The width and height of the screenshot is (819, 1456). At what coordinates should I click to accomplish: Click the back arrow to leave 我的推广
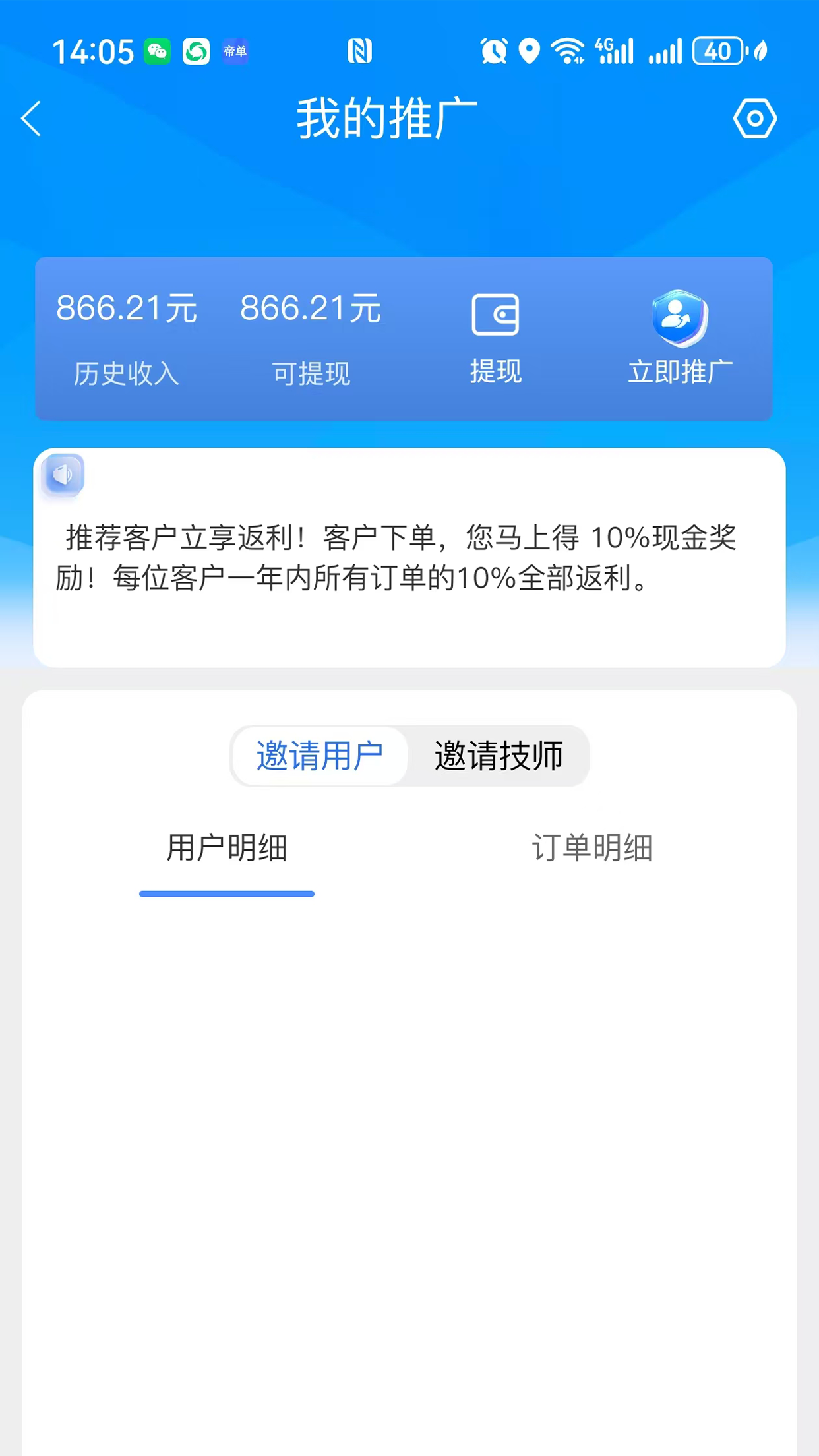[31, 119]
